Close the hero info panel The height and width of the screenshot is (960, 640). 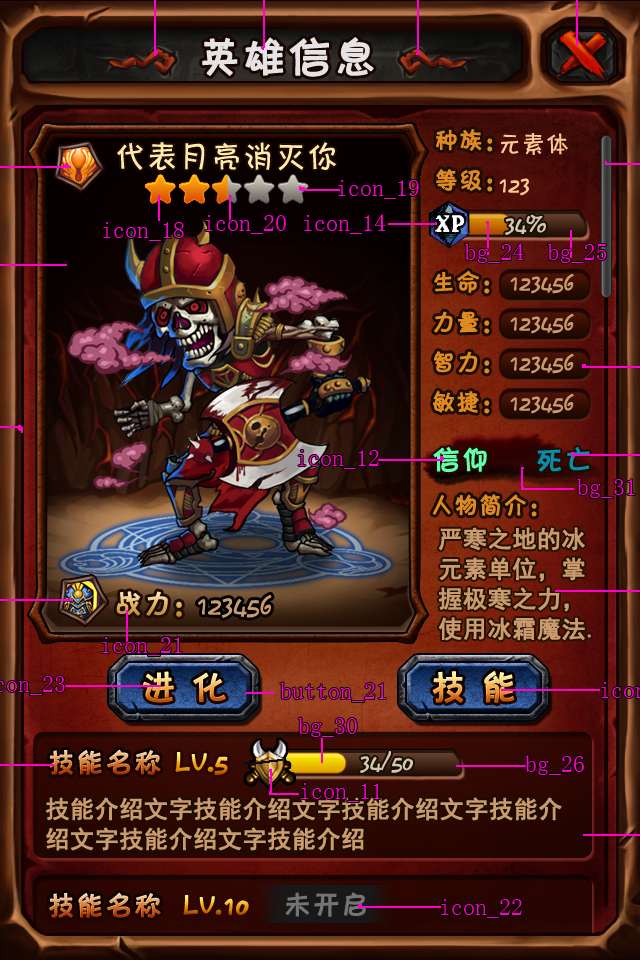(x=579, y=51)
